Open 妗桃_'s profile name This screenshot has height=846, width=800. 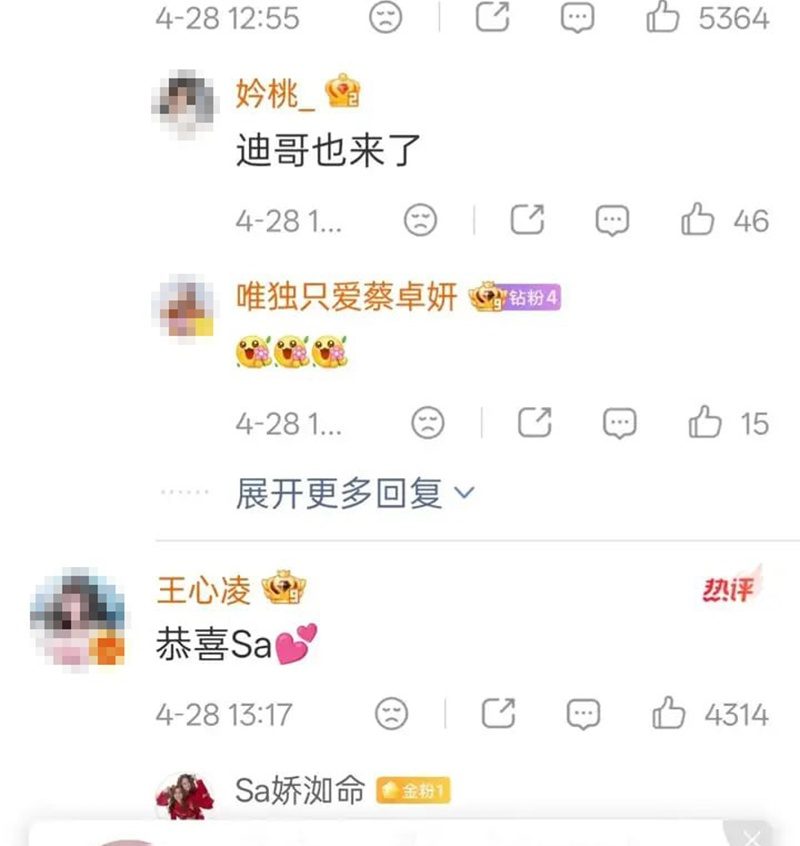[x=275, y=93]
